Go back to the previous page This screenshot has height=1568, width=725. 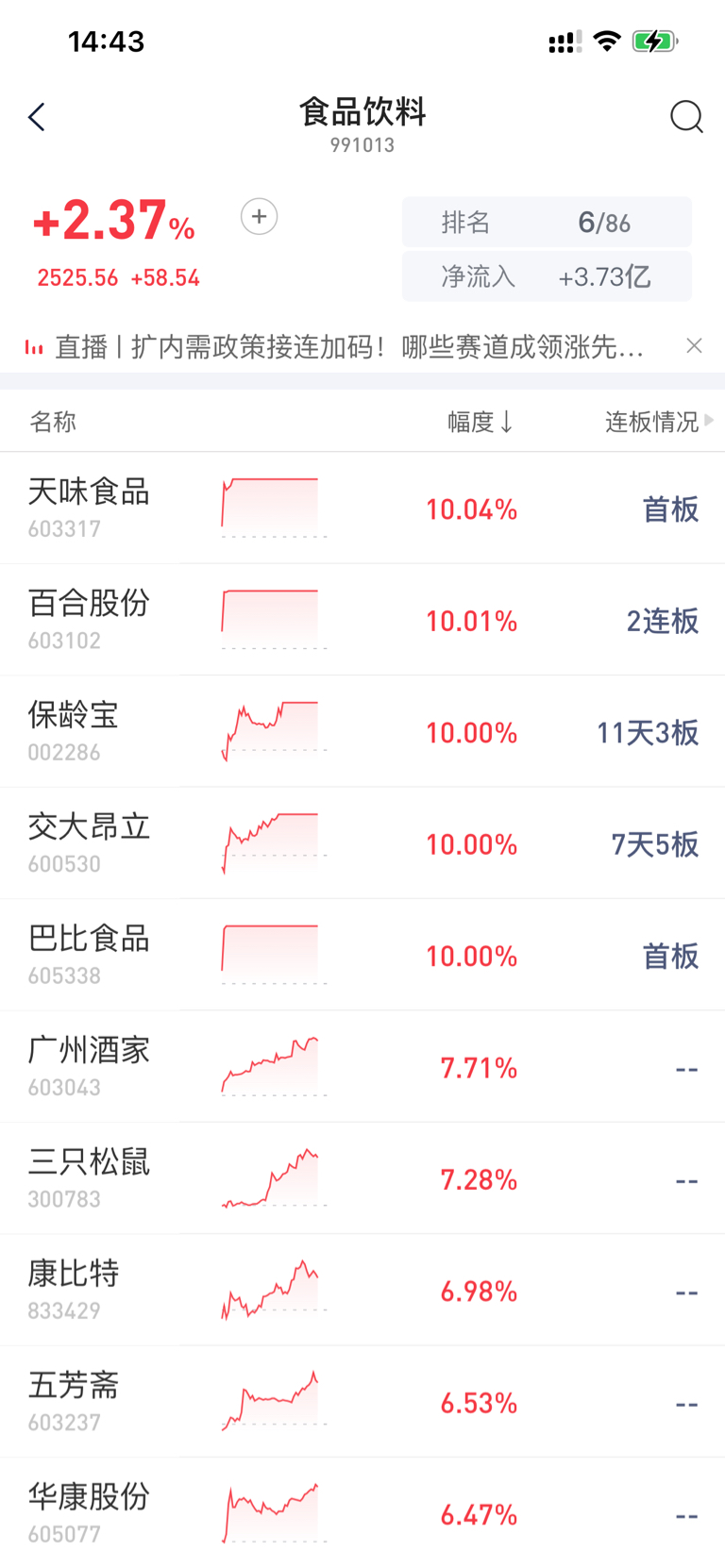point(37,117)
